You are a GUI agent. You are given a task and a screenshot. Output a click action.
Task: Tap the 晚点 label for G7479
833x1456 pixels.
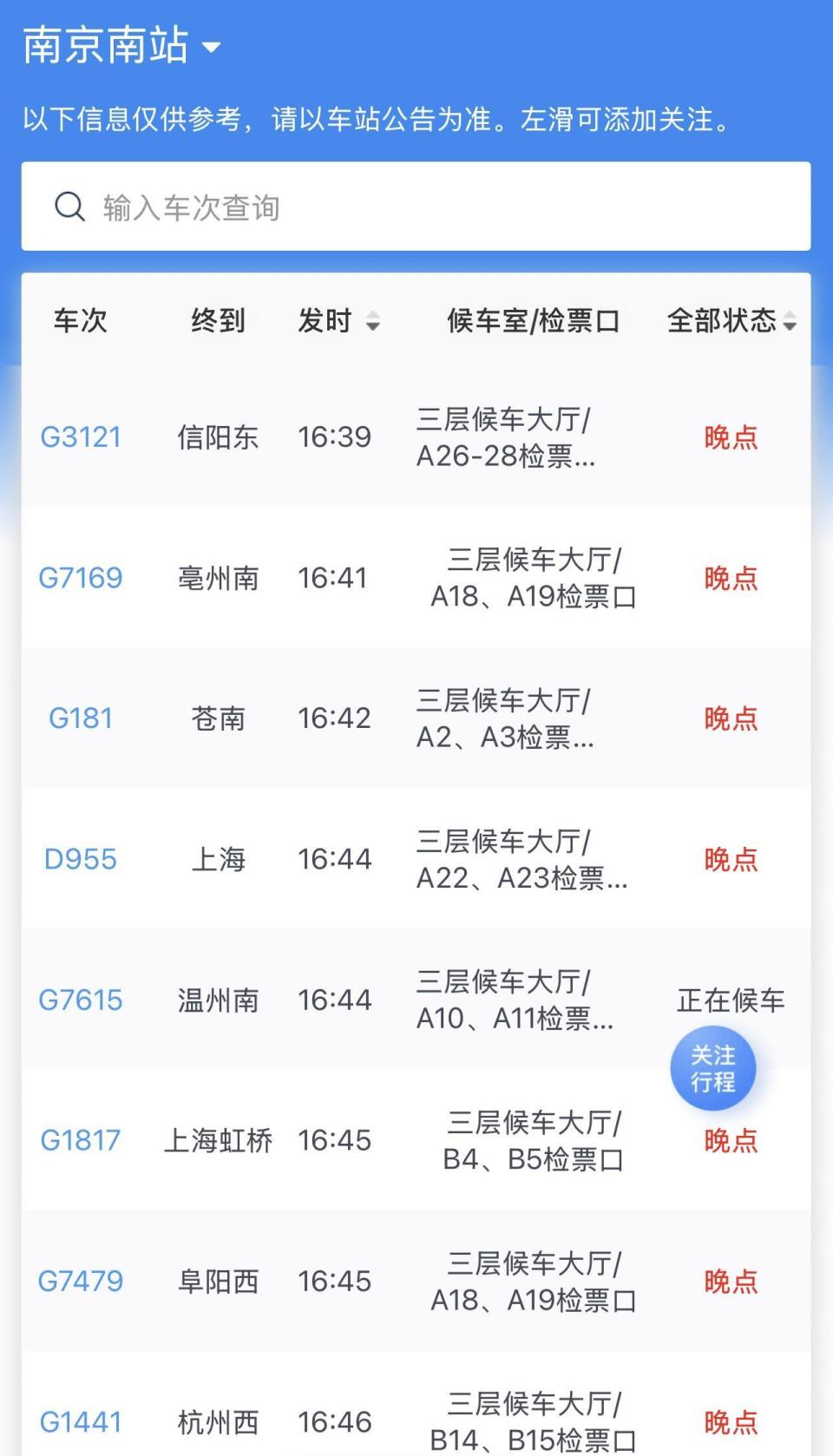pyautogui.click(x=731, y=1281)
